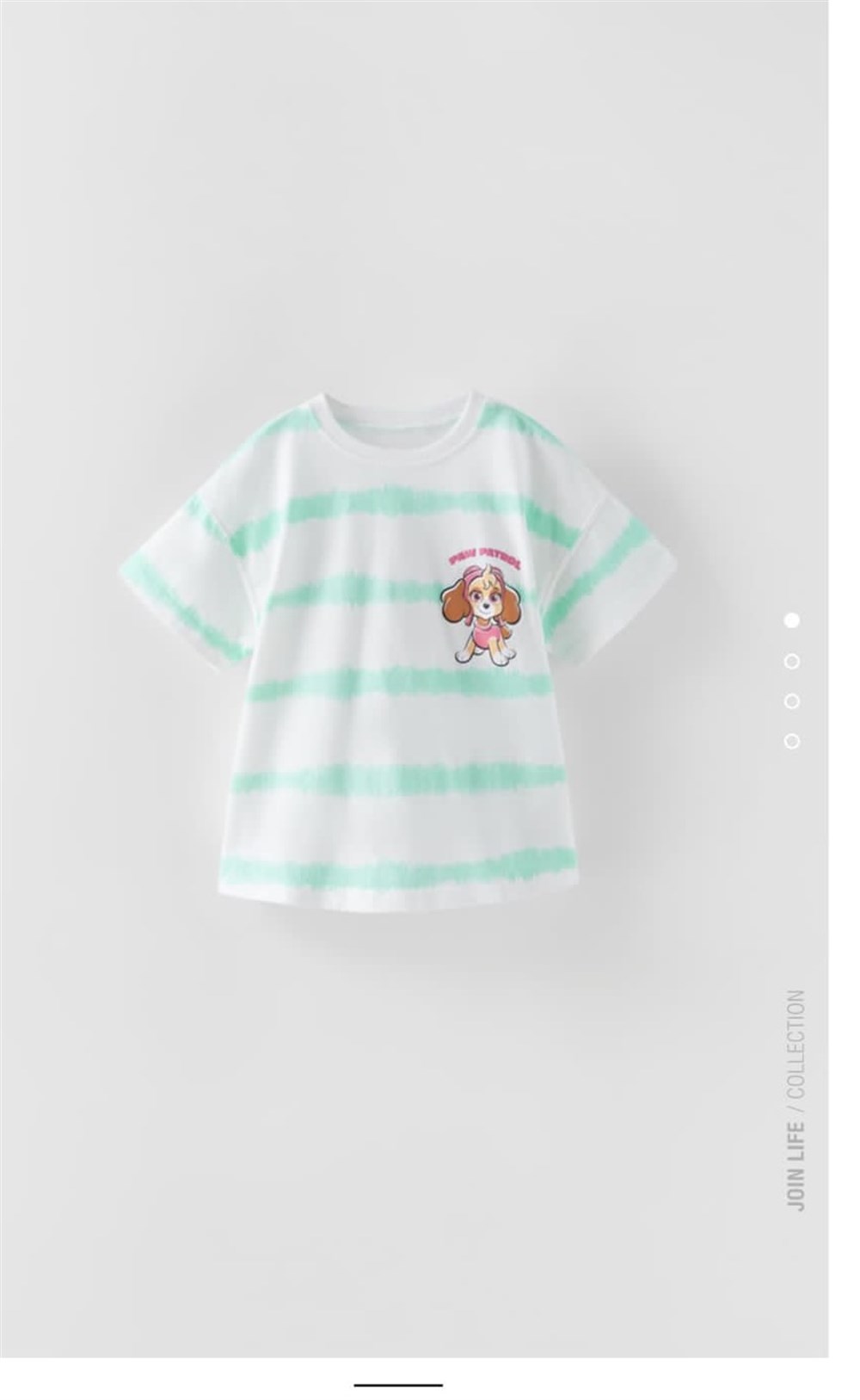This screenshot has height=1400, width=860.
Task: Jump to the second image indicator dot
Action: point(792,661)
